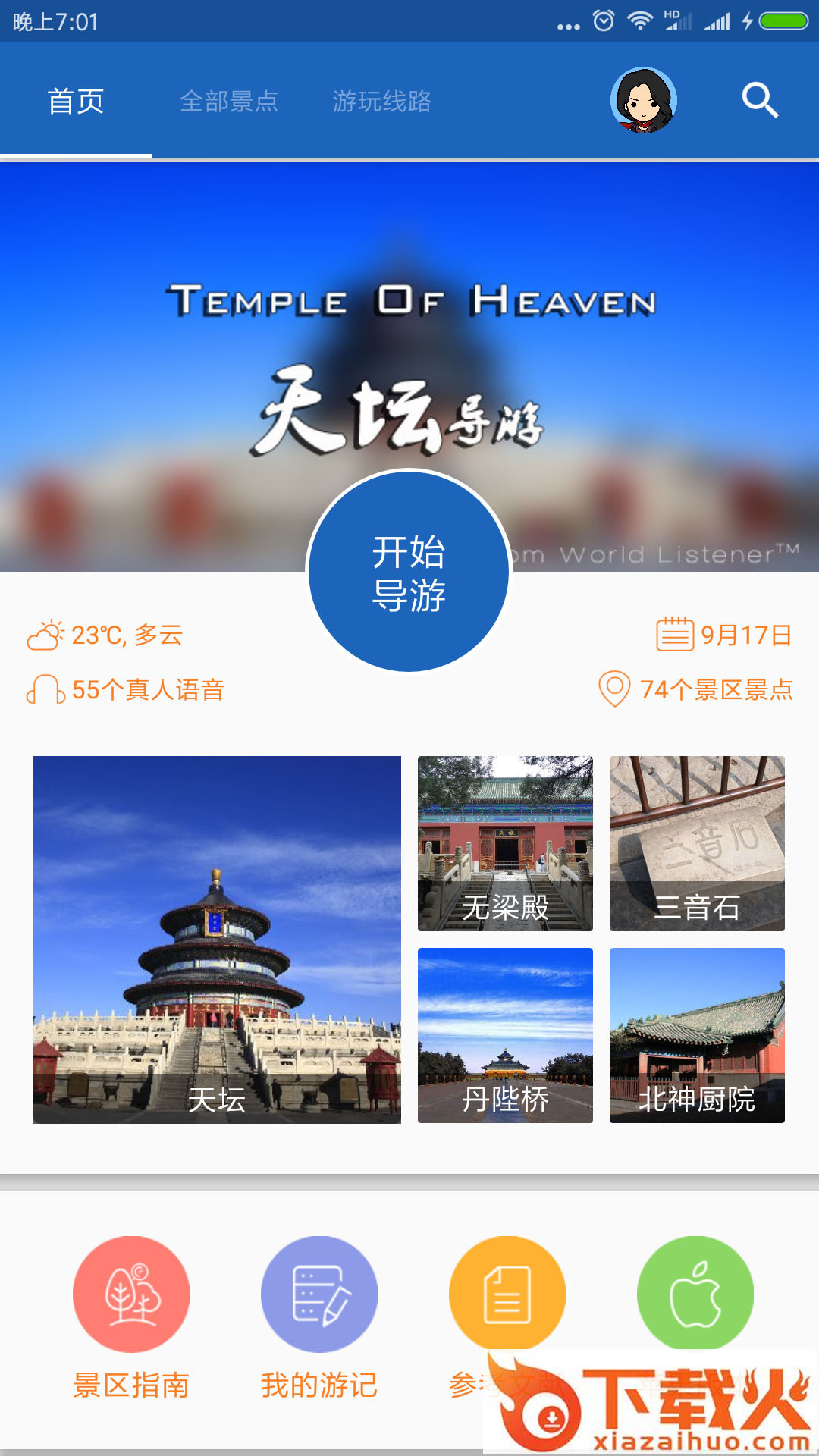View the 三音石 attraction tile

pyautogui.click(x=697, y=843)
